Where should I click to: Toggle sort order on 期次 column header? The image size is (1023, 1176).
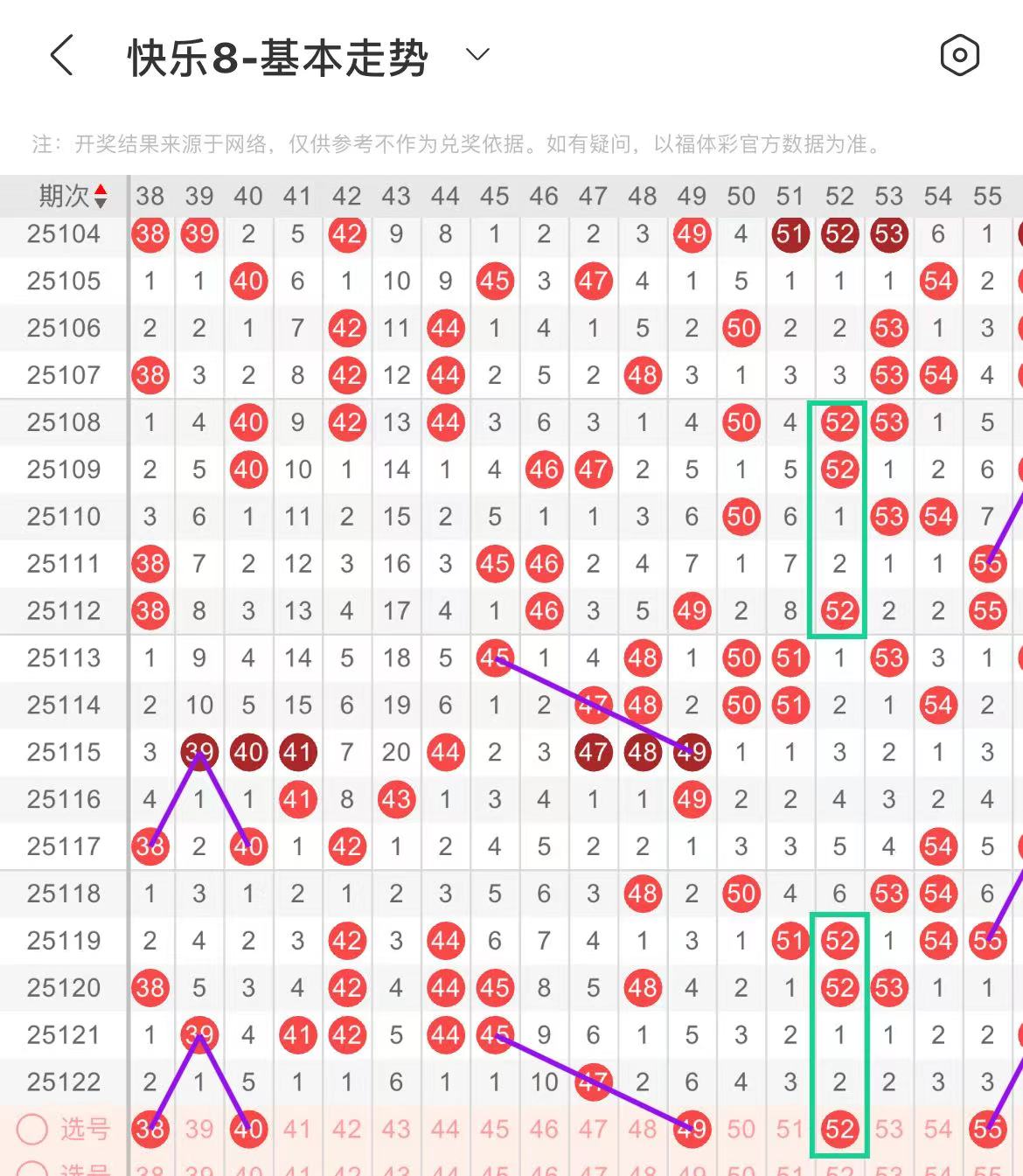tap(73, 196)
